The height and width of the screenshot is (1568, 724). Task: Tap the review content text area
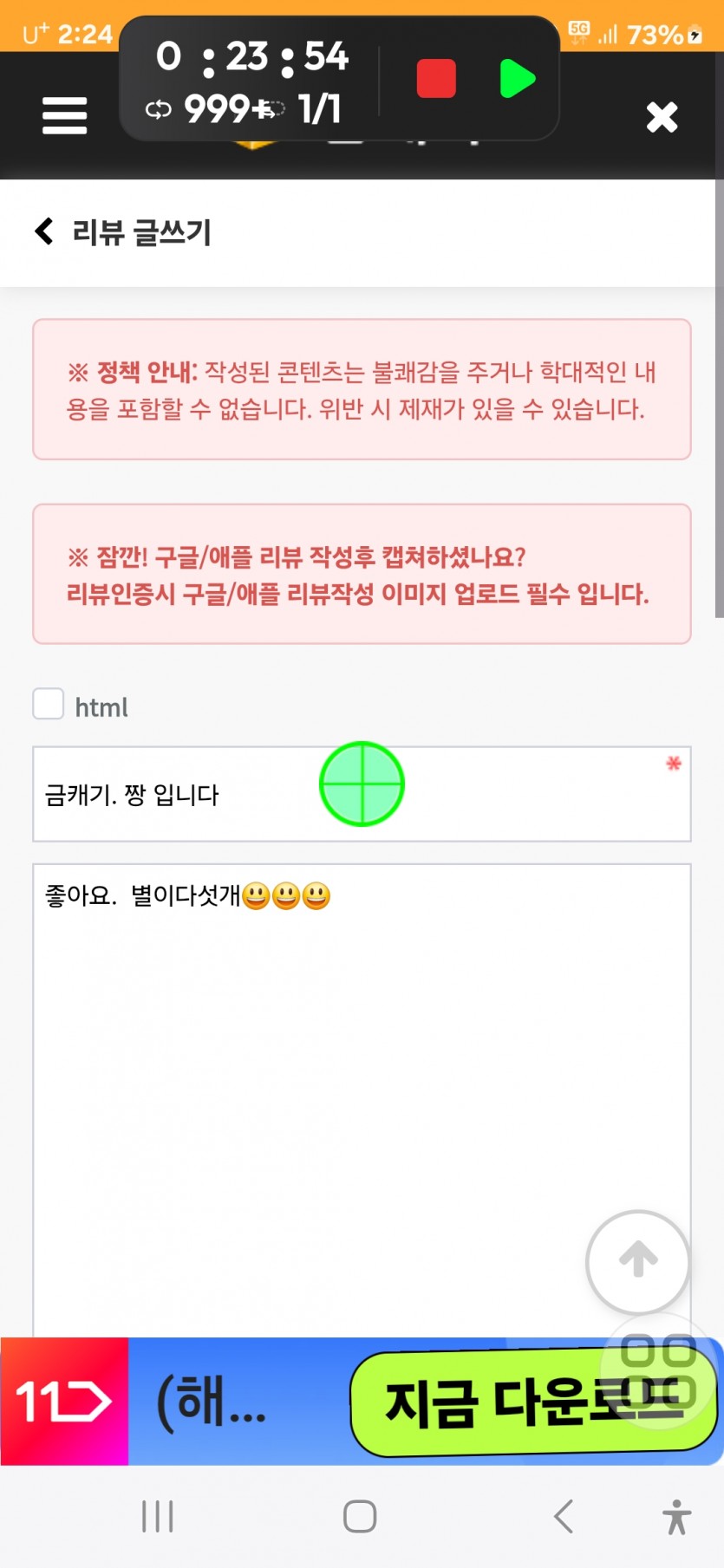(362, 1101)
